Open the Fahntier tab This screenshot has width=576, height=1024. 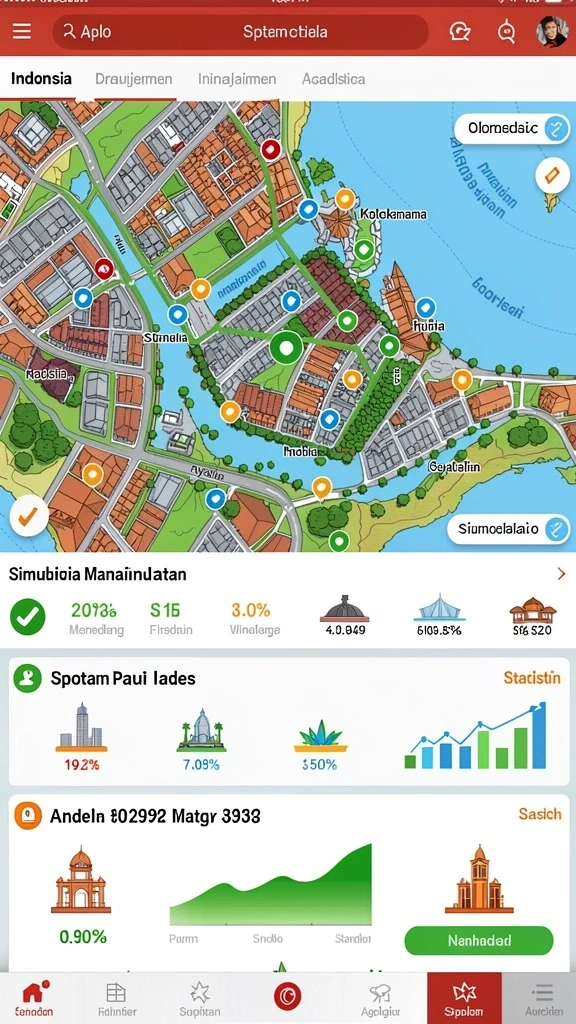point(117,999)
